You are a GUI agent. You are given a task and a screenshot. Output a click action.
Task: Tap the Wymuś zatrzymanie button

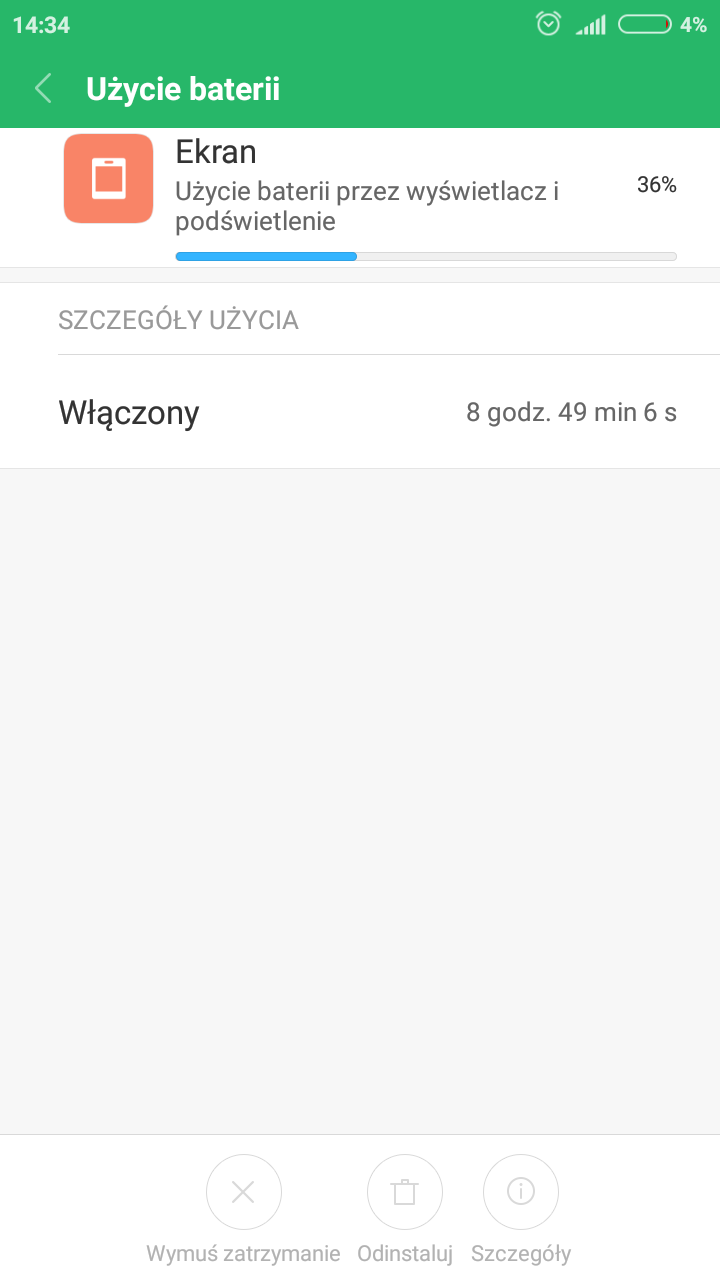pos(243,1192)
